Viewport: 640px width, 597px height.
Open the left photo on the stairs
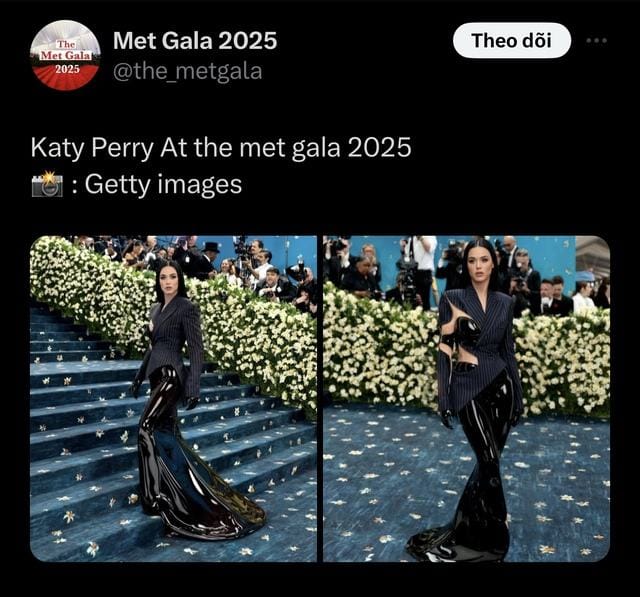pos(173,398)
